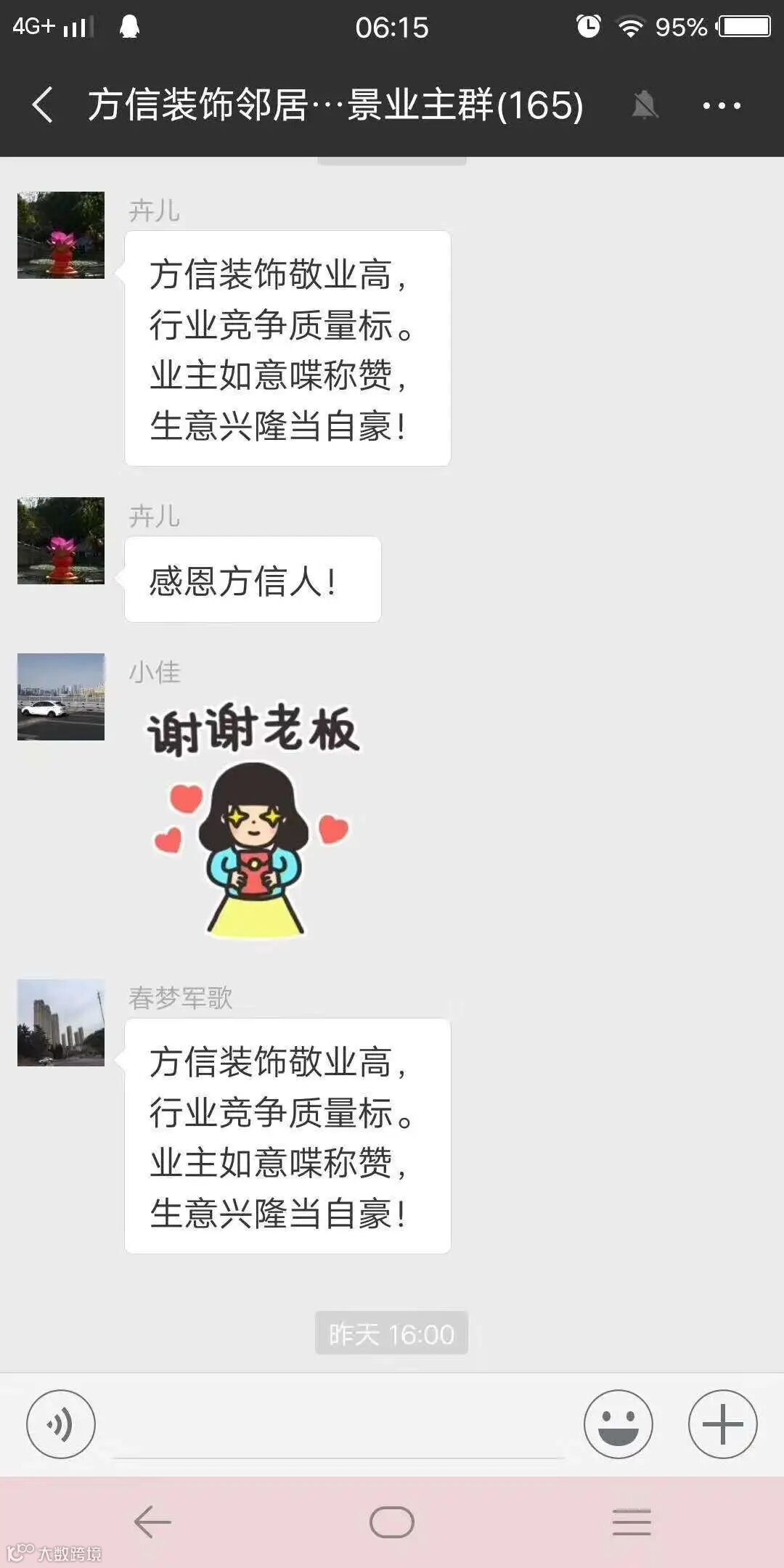784x1568 pixels.
Task: Open the plus attachments menu
Action: click(x=722, y=1424)
